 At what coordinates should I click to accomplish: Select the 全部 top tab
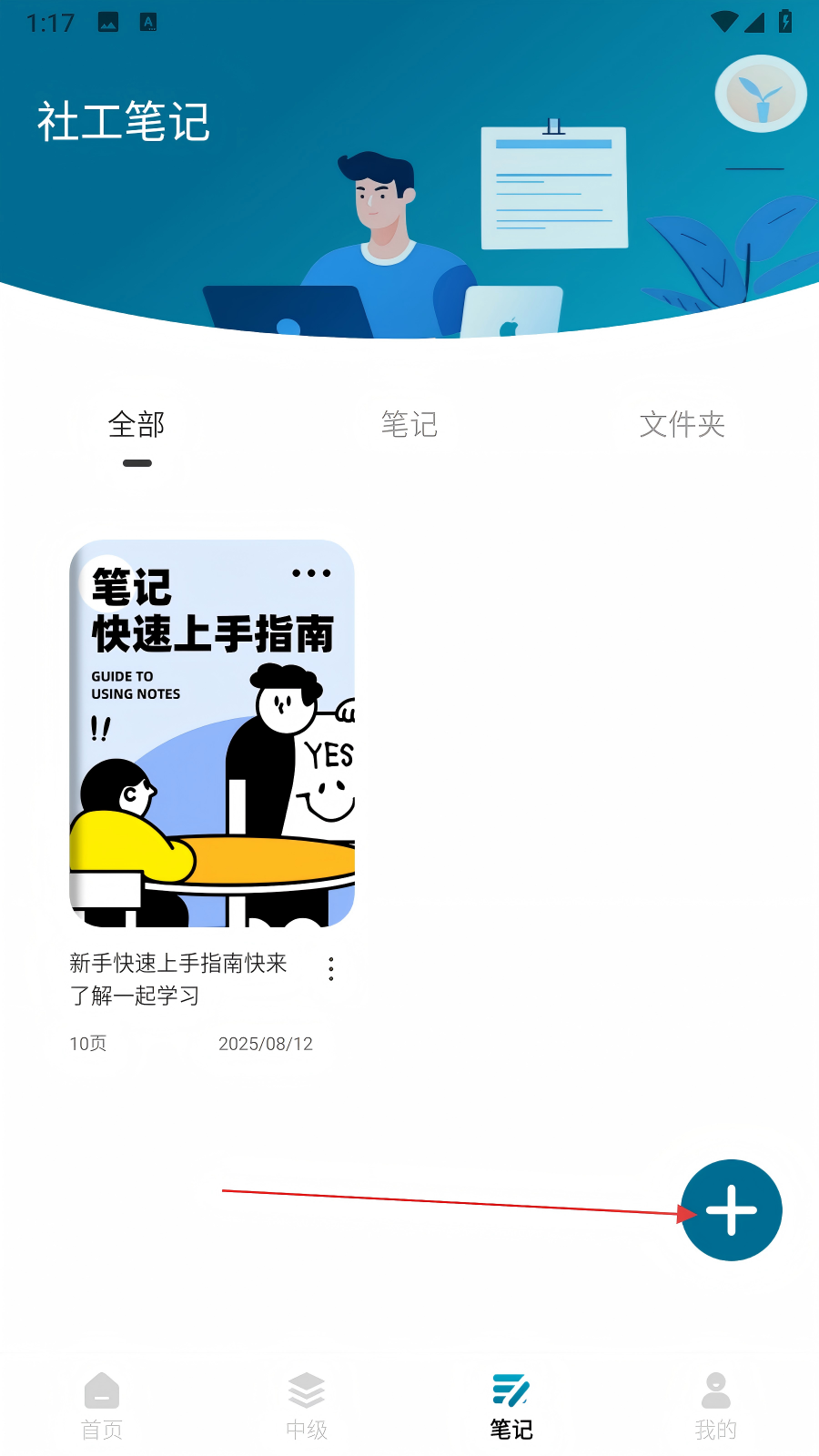click(x=136, y=424)
